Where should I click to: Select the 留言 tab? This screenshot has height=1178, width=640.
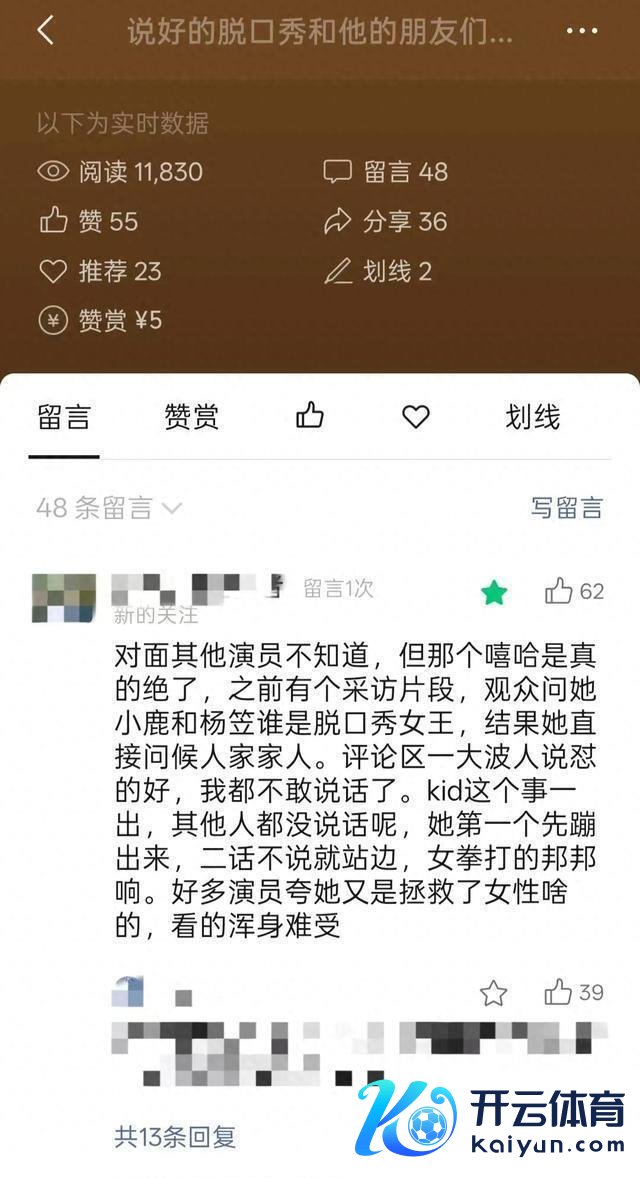[64, 417]
